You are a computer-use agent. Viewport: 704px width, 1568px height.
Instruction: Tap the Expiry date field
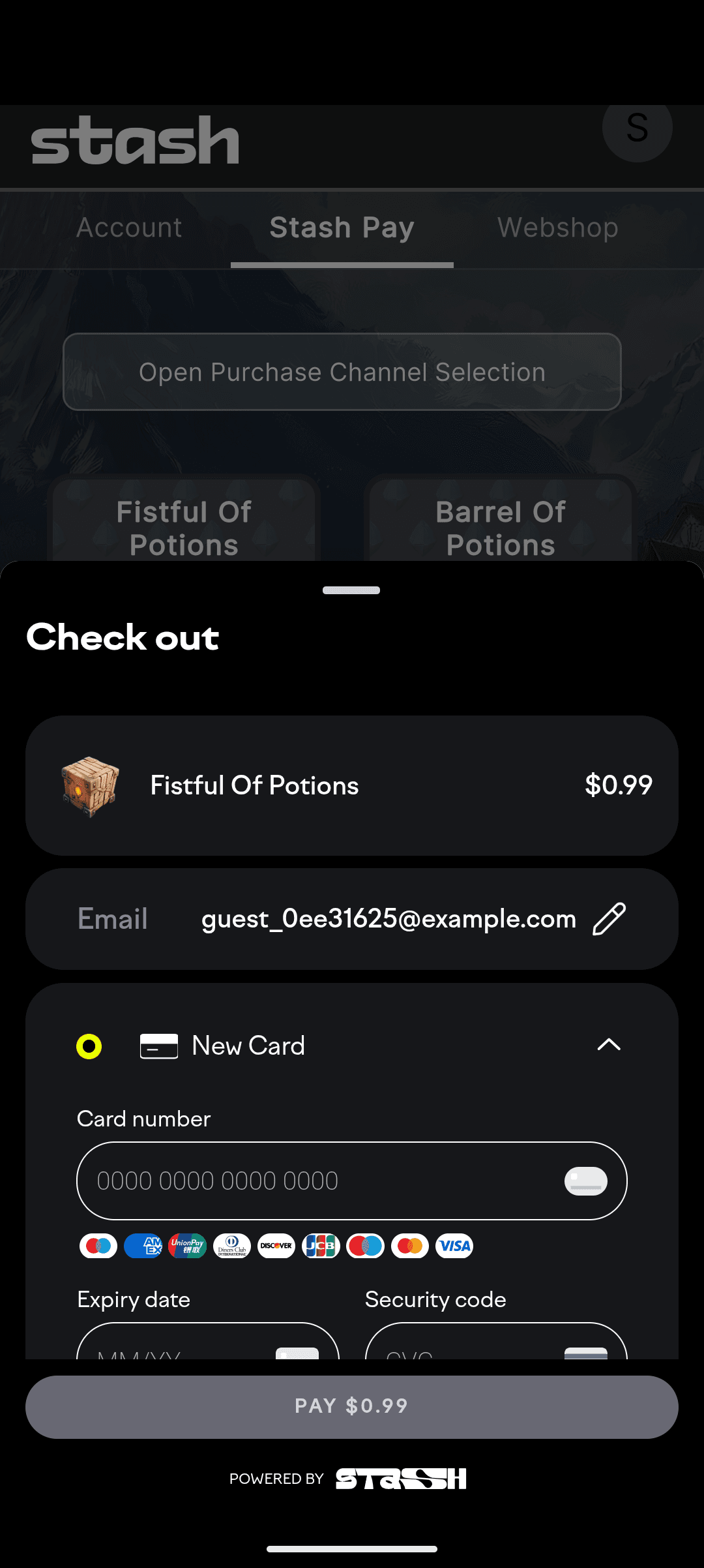coord(207,1344)
